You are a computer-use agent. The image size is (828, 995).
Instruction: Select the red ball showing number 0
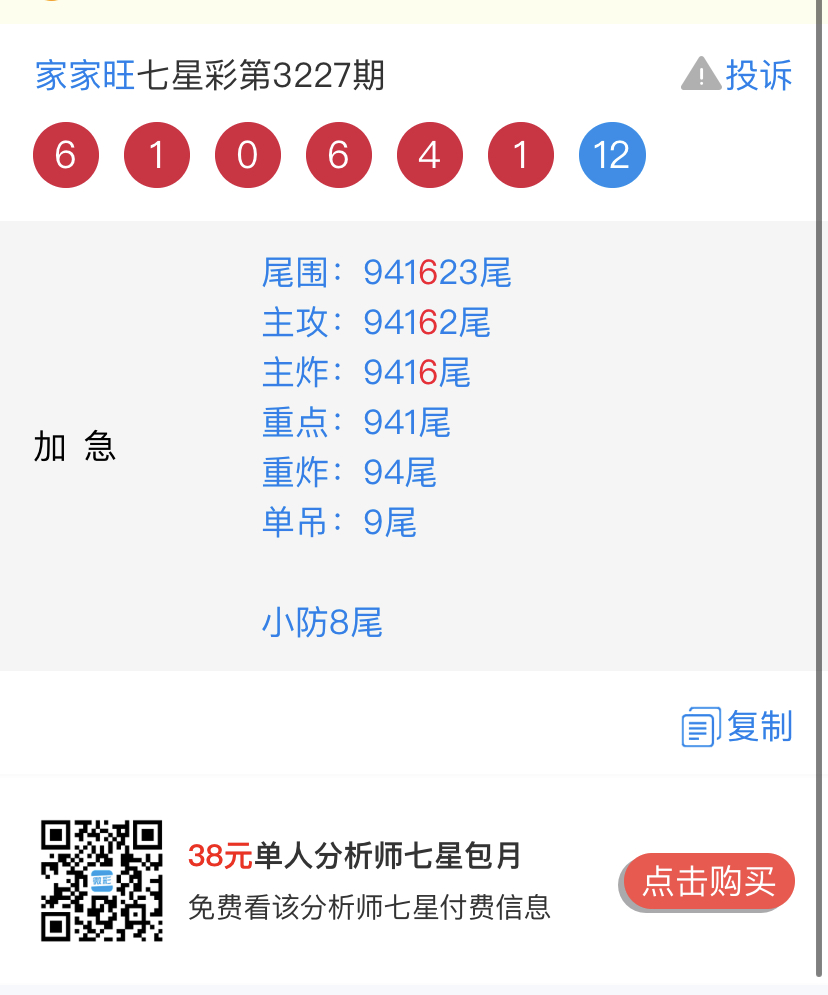(247, 154)
